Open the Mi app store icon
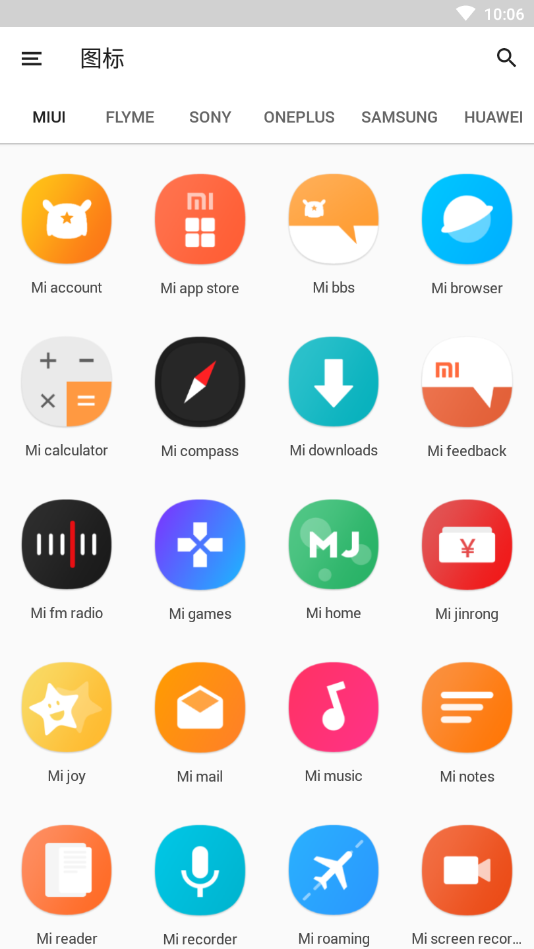534x949 pixels. (200, 219)
